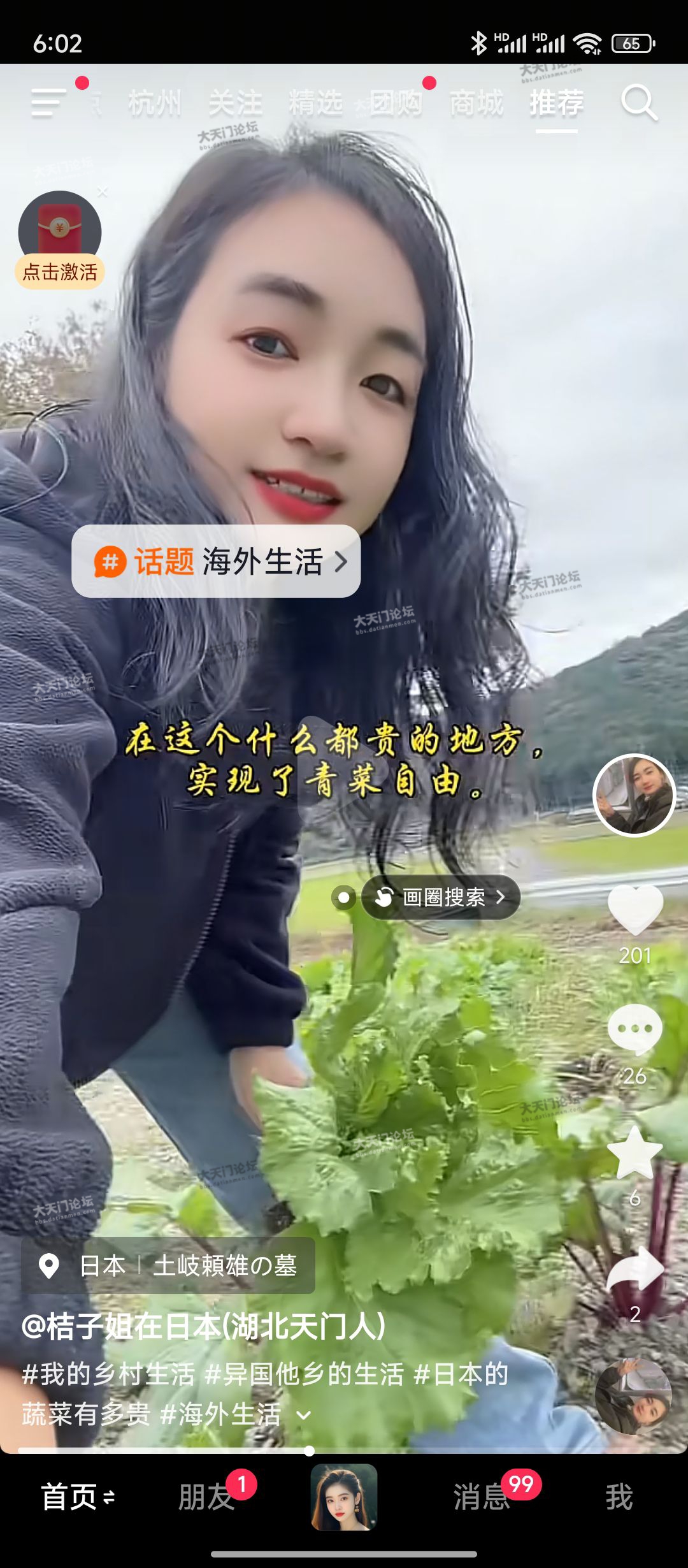
Task: Open the comments on this video
Action: [635, 1029]
